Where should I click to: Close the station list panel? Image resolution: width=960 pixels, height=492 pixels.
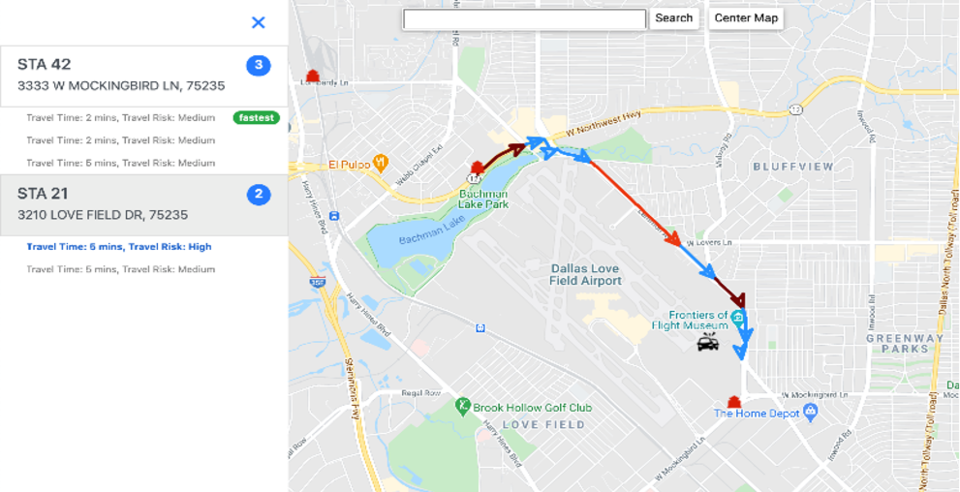(258, 22)
